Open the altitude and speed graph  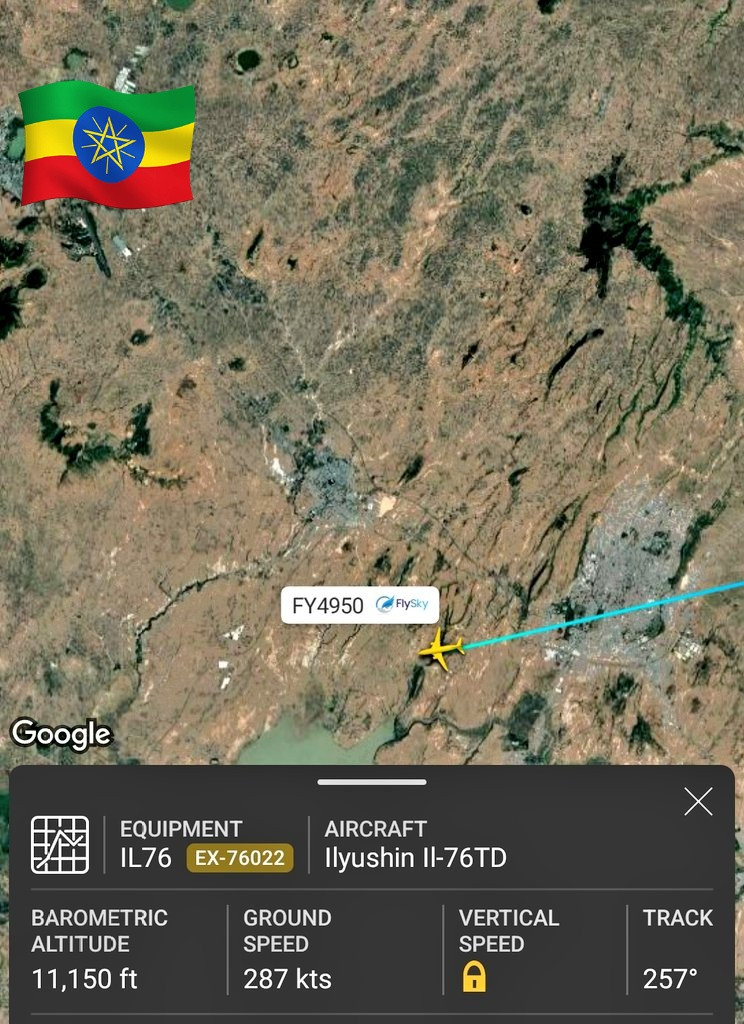pyautogui.click(x=60, y=845)
